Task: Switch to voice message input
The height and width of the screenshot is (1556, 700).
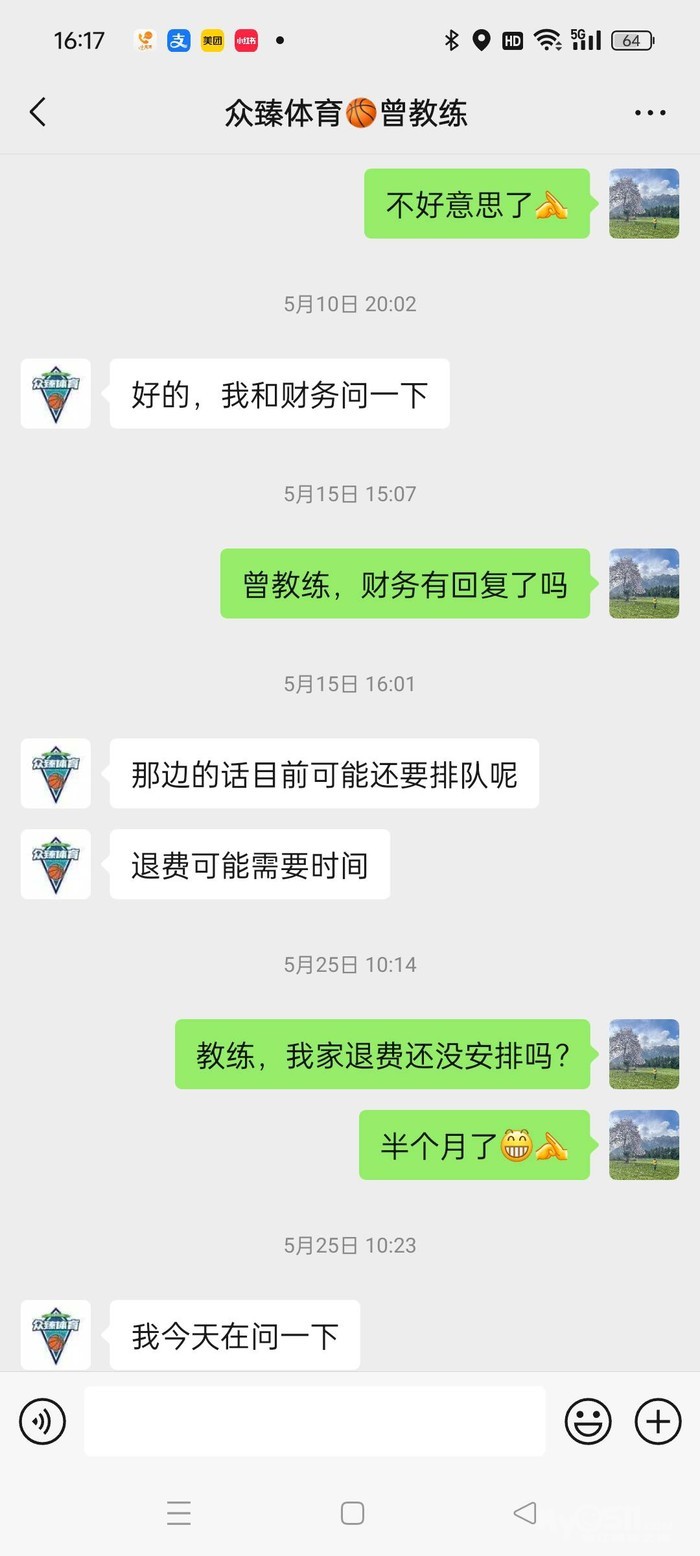Action: click(x=42, y=1421)
